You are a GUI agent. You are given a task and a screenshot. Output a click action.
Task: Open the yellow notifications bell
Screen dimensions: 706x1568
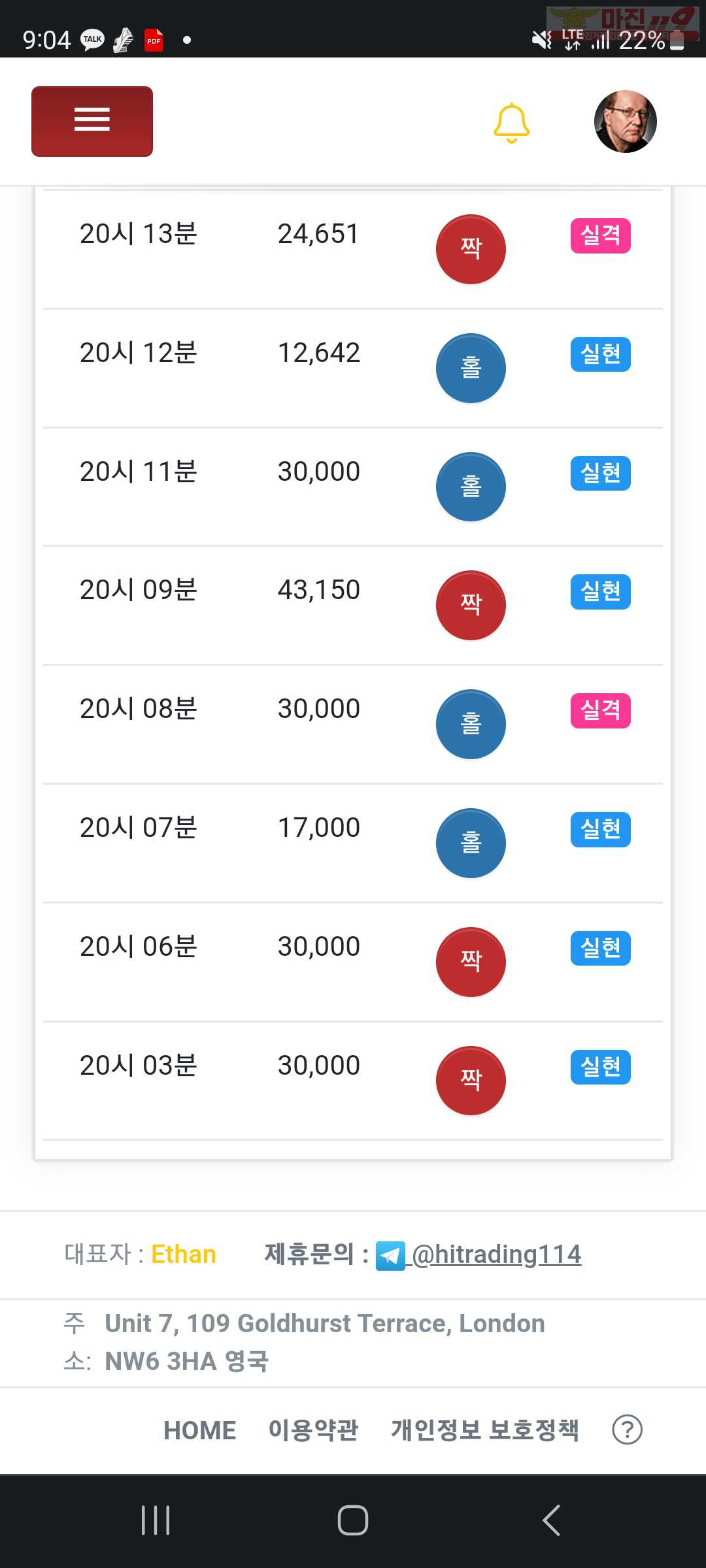click(x=512, y=123)
